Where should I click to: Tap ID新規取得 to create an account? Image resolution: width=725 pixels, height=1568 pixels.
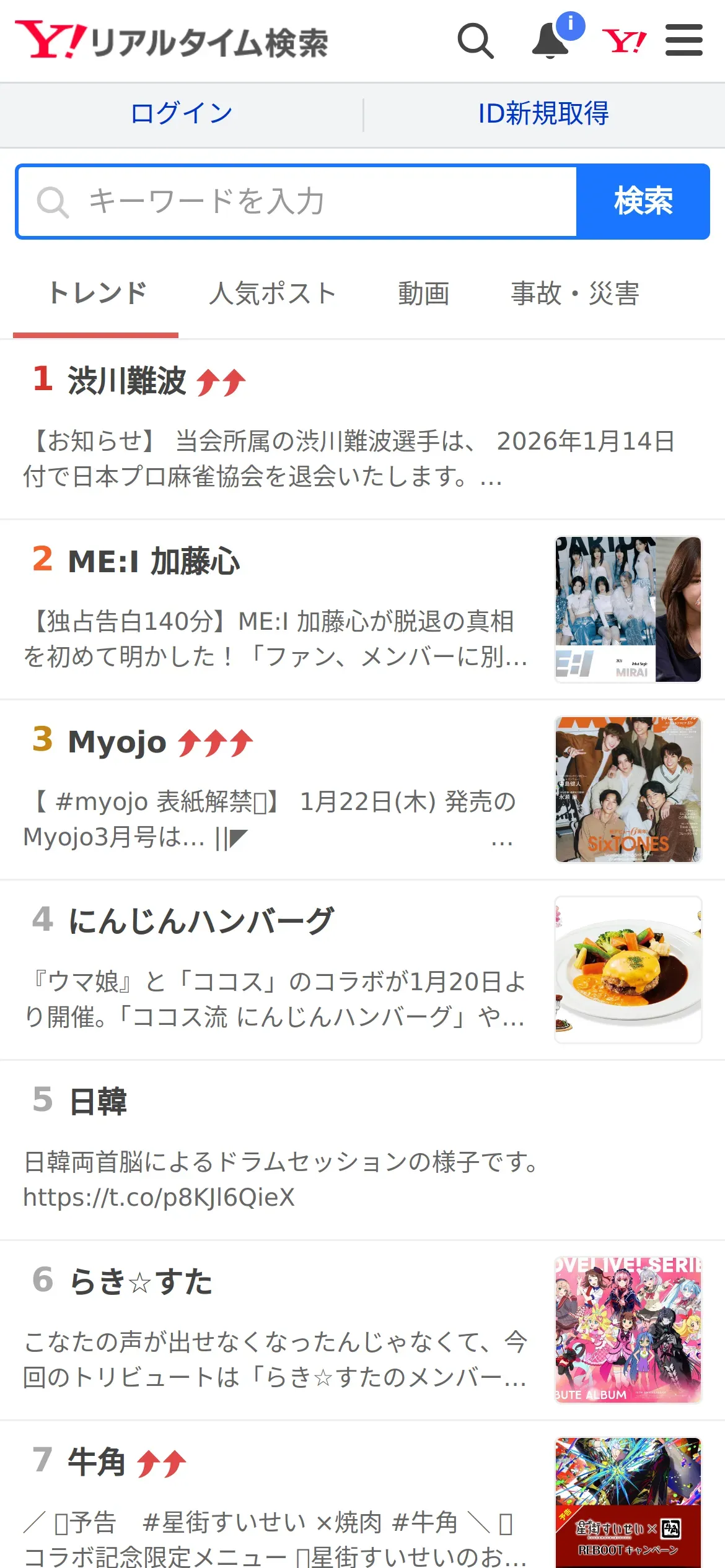click(543, 114)
